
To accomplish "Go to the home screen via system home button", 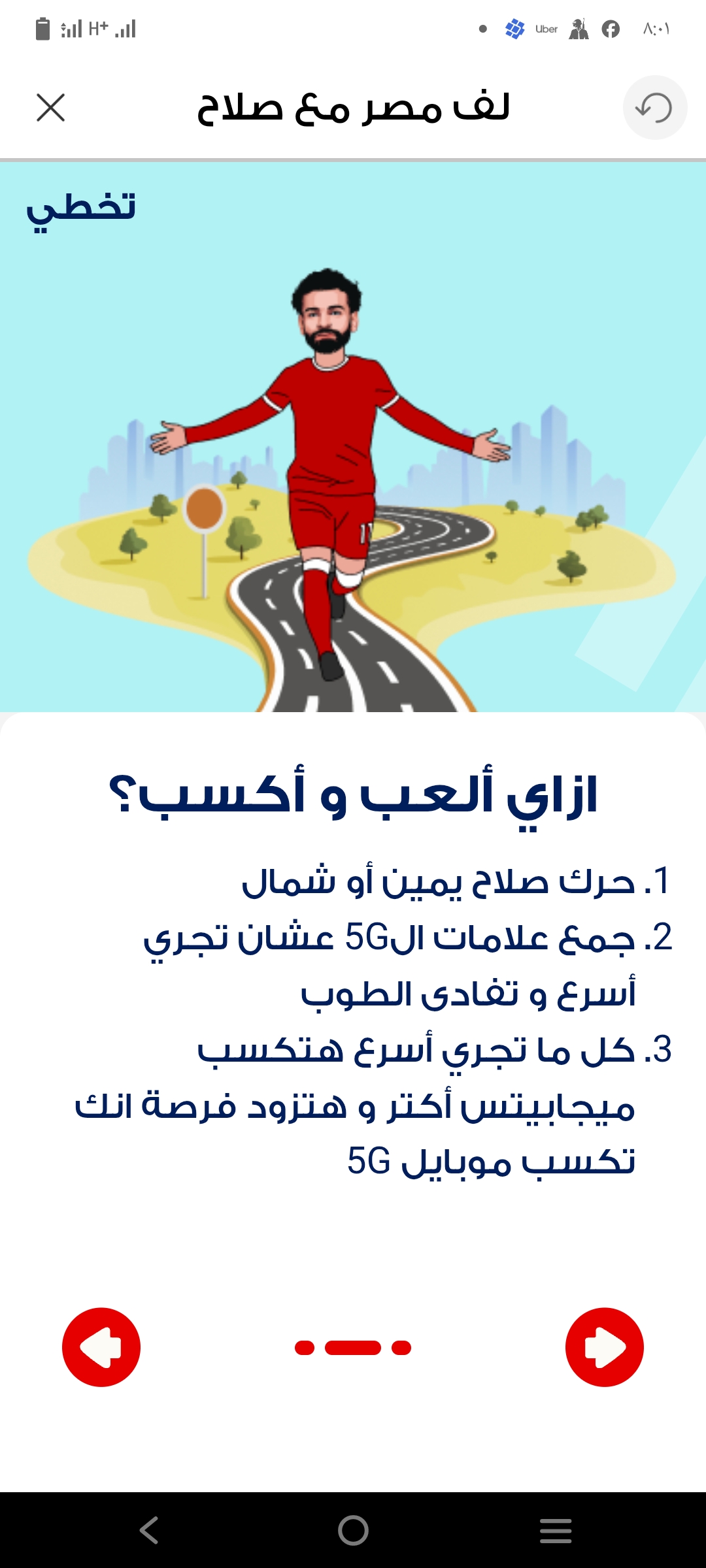I will [x=353, y=1530].
